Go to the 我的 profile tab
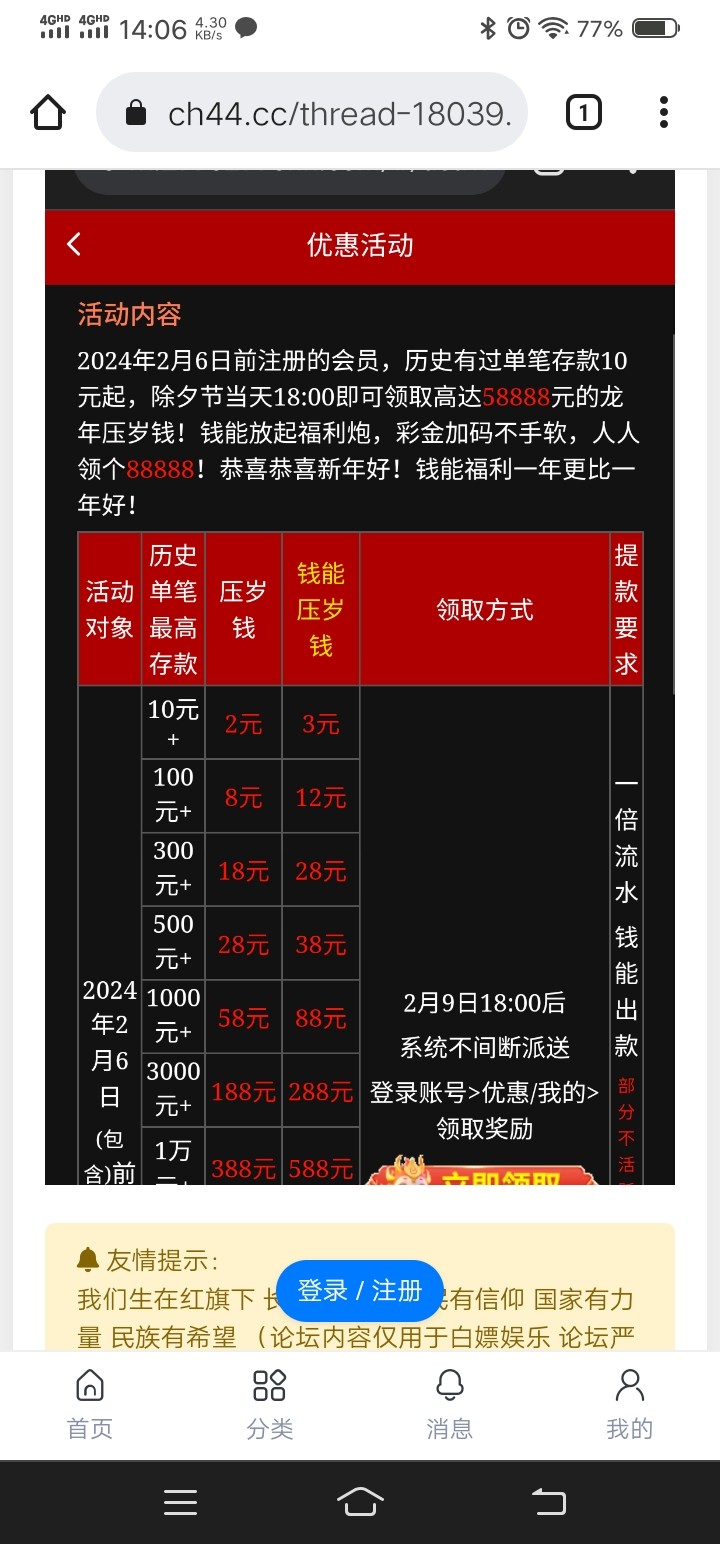The width and height of the screenshot is (720, 1544). pos(629,1404)
